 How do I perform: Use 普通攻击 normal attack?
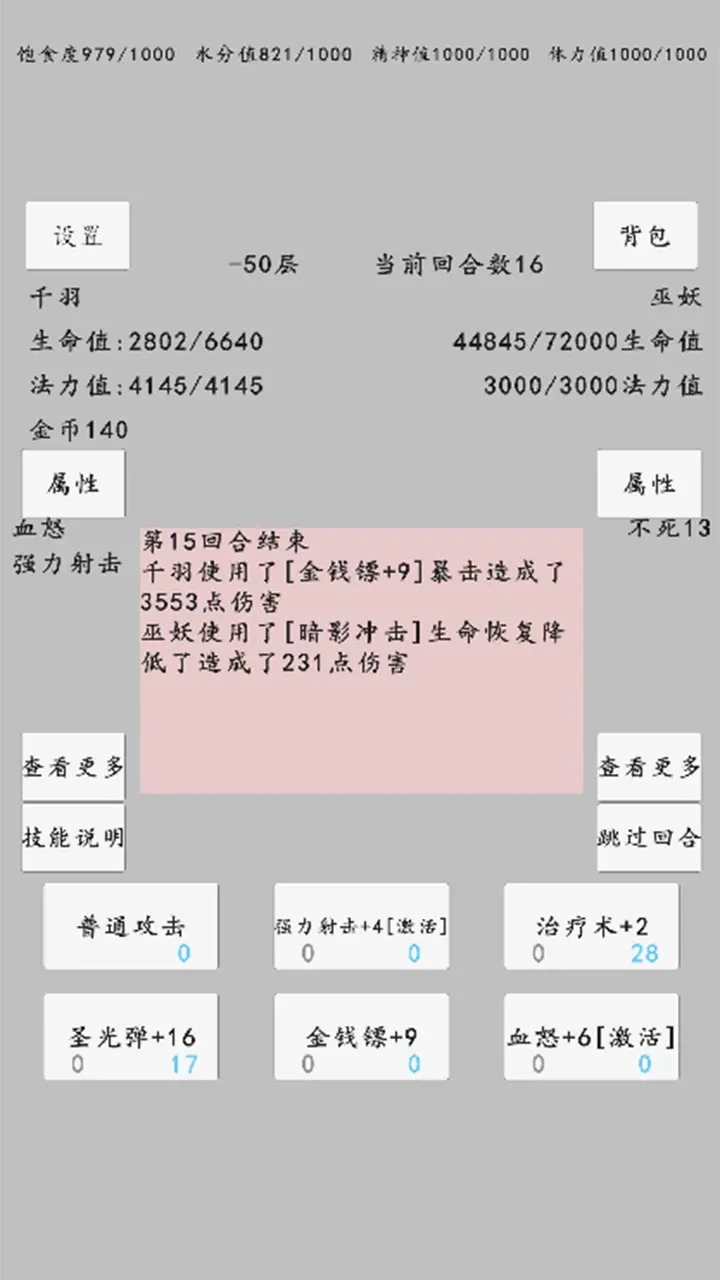(130, 926)
